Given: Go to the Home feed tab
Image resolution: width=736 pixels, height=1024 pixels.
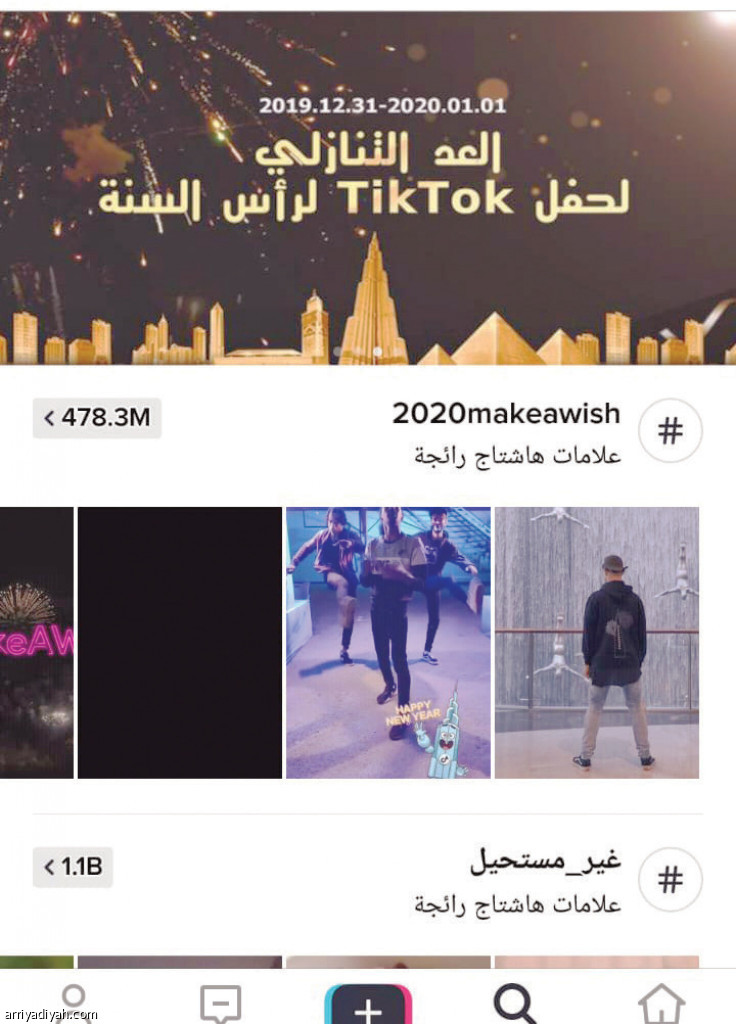Looking at the screenshot, I should (x=662, y=1003).
